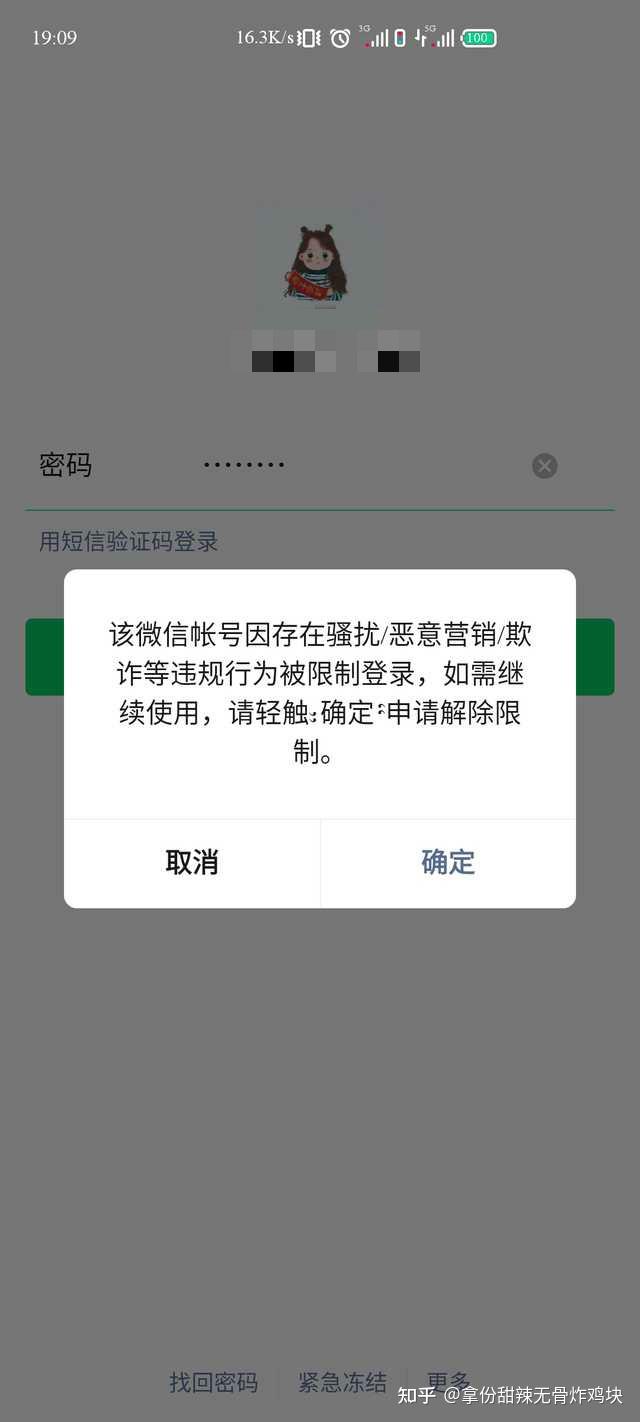This screenshot has height=1422, width=640.
Task: Choose 用短信验证码登录
Action: (x=128, y=542)
